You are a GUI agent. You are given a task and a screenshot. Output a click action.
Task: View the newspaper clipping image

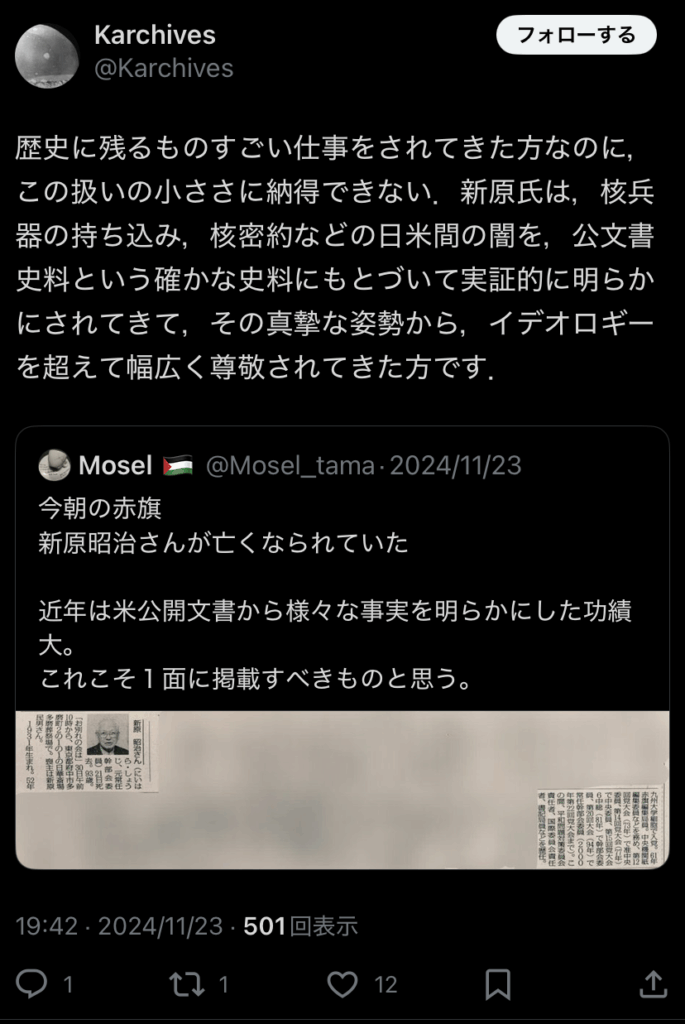342,788
